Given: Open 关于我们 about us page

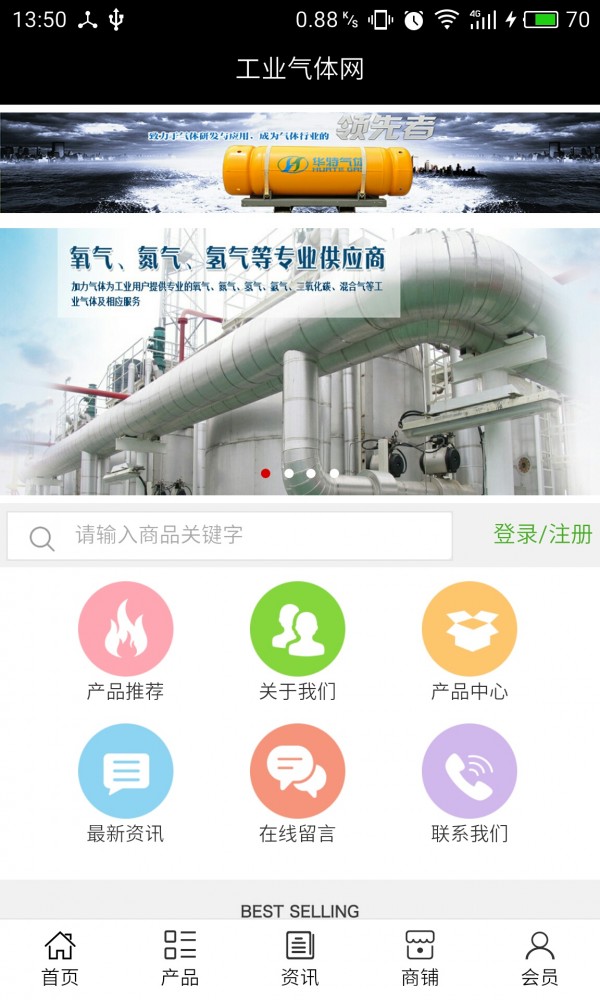Looking at the screenshot, I should [297, 630].
